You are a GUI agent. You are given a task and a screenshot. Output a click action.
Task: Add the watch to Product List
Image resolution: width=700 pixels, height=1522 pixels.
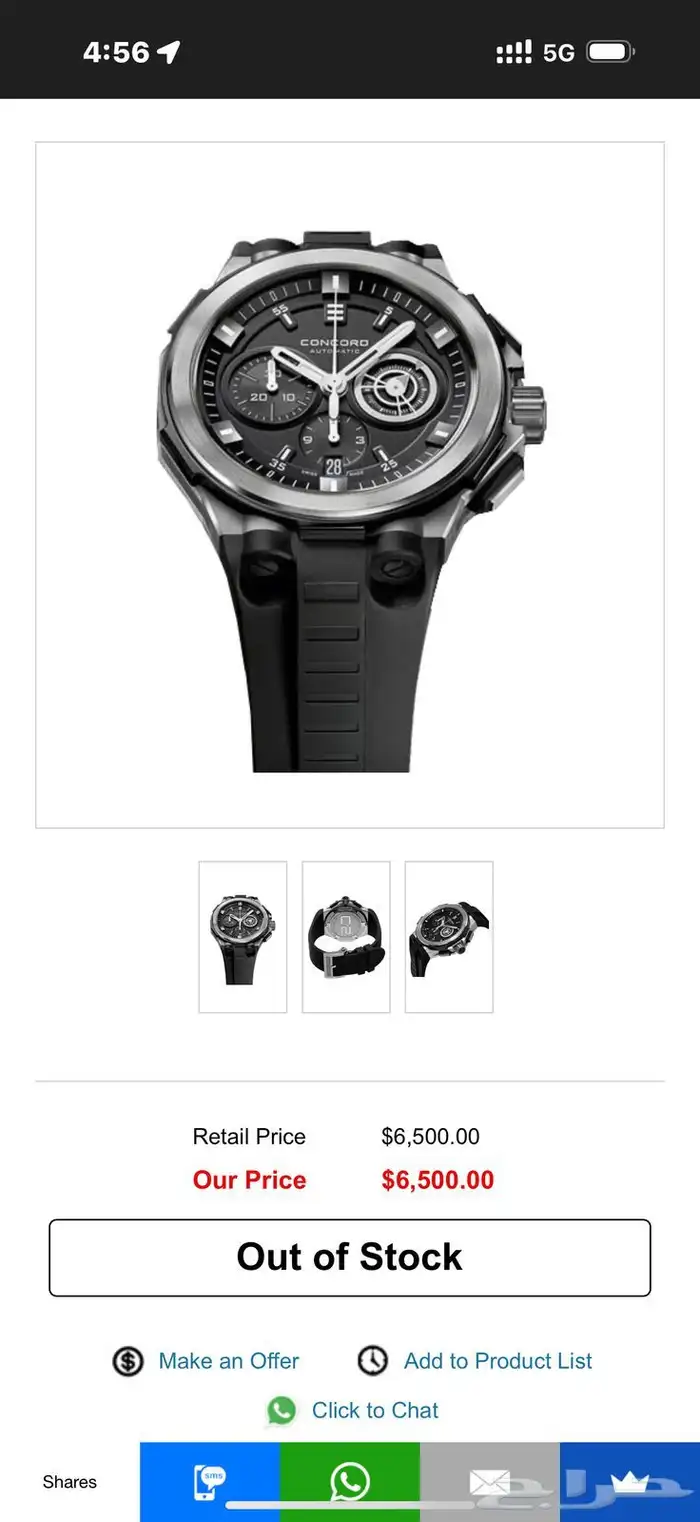tap(497, 1361)
